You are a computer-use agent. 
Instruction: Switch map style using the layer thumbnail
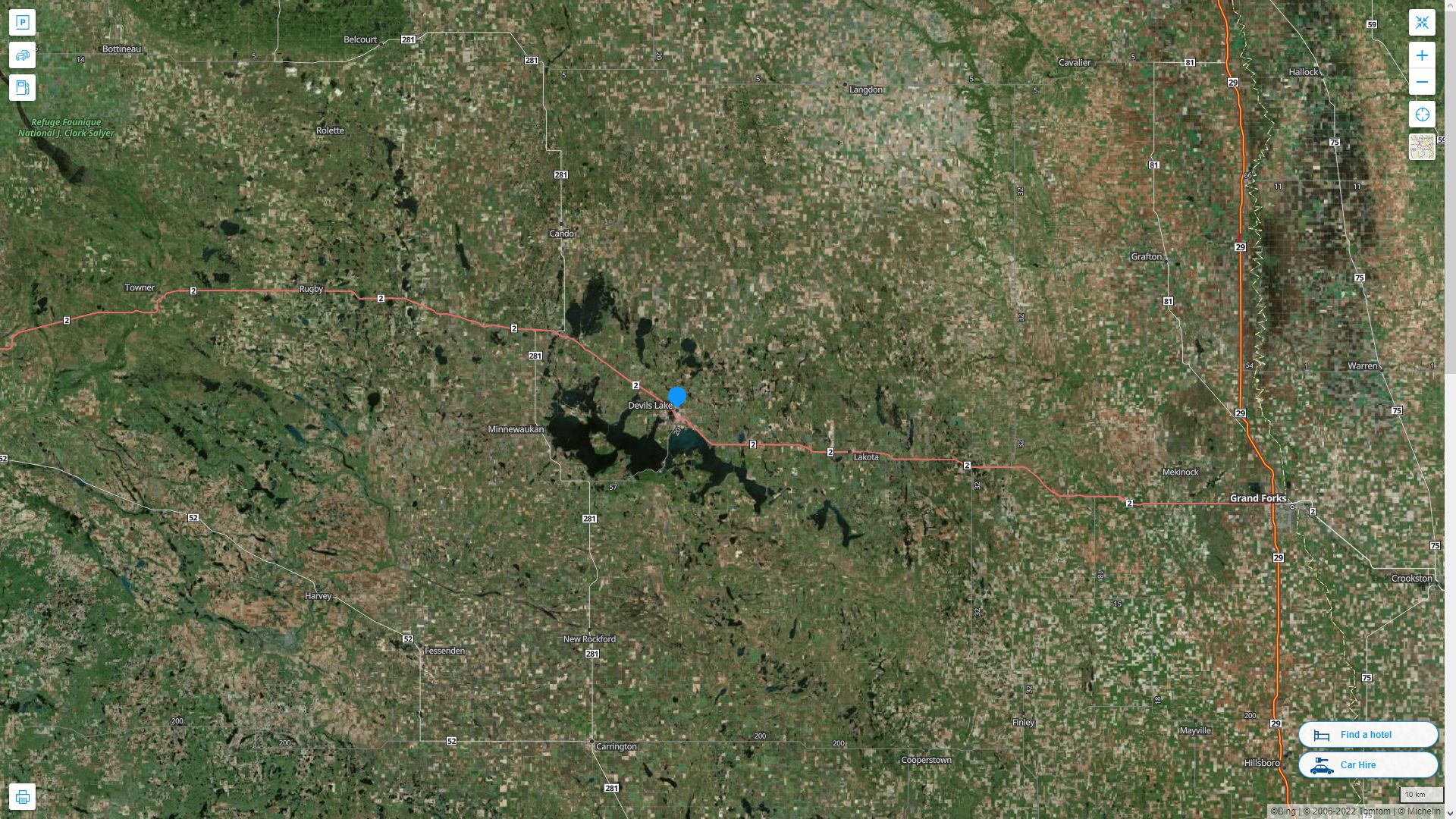1422,146
